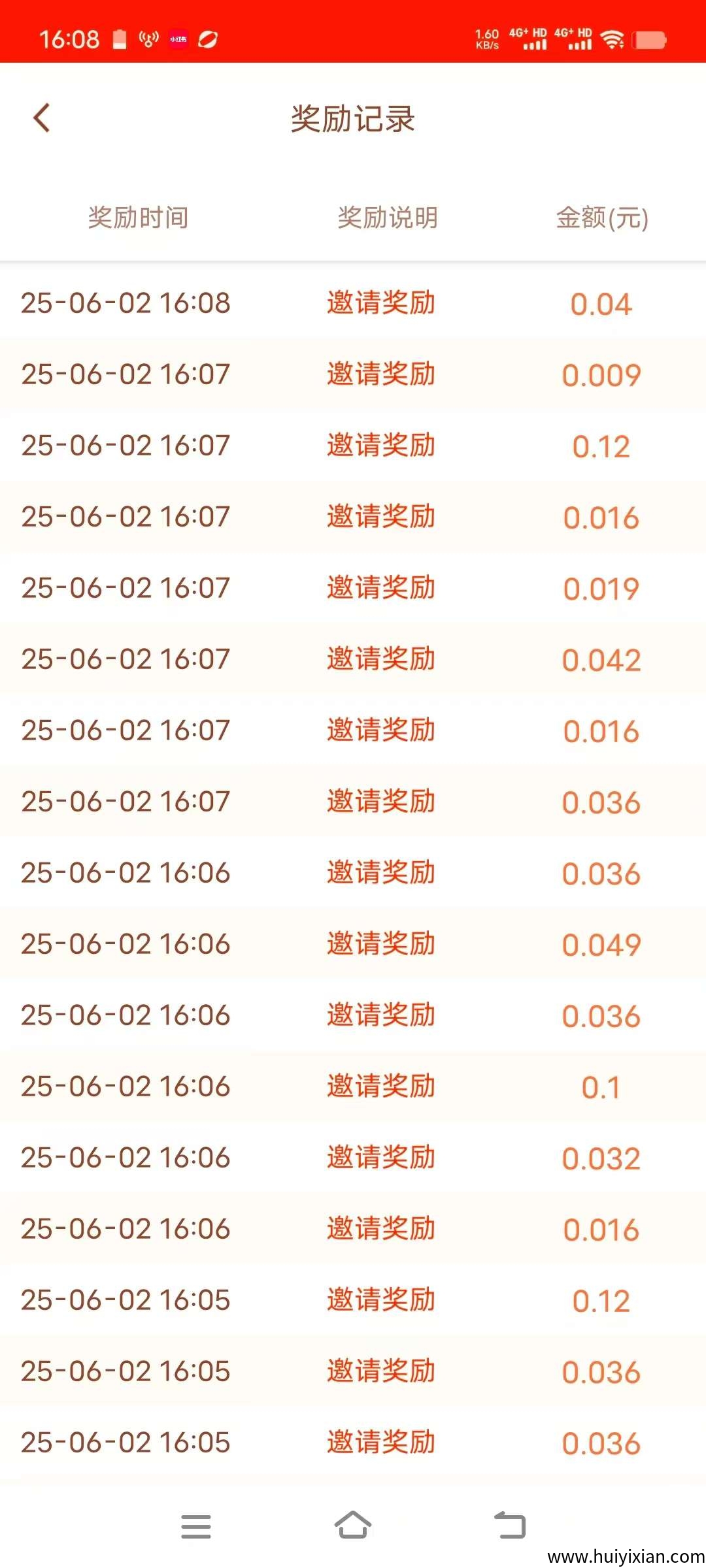Viewport: 706px width, 1568px height.
Task: Select the 邀请奖励 row showing 0.1
Action: pos(353,1085)
